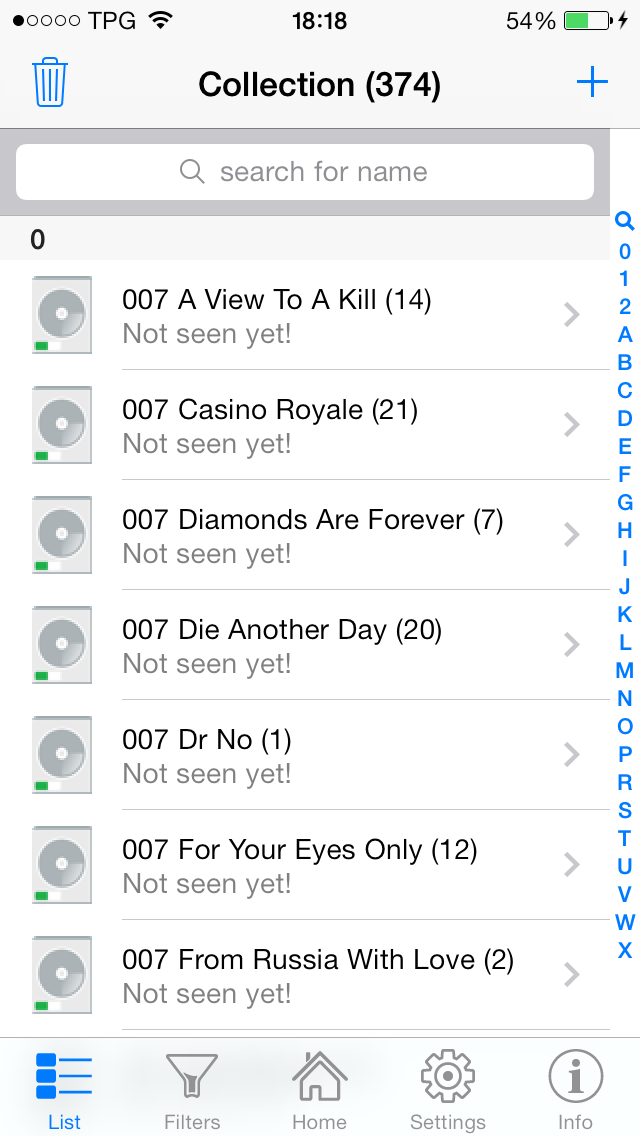
Task: Show the Info tab
Action: 575,1090
